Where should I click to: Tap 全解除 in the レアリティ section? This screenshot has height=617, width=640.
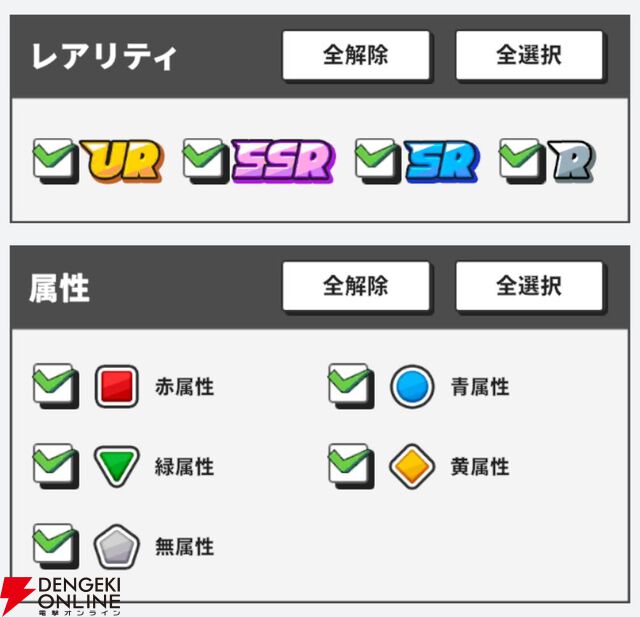pyautogui.click(x=355, y=55)
